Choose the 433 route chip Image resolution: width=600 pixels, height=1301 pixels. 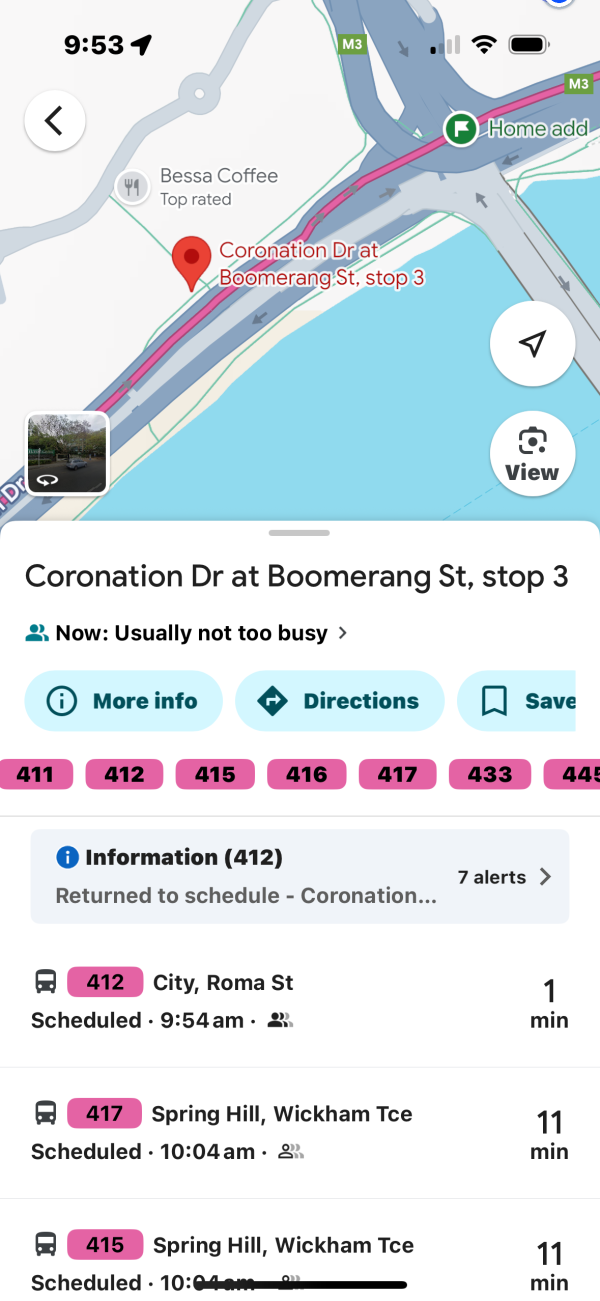[x=490, y=774]
